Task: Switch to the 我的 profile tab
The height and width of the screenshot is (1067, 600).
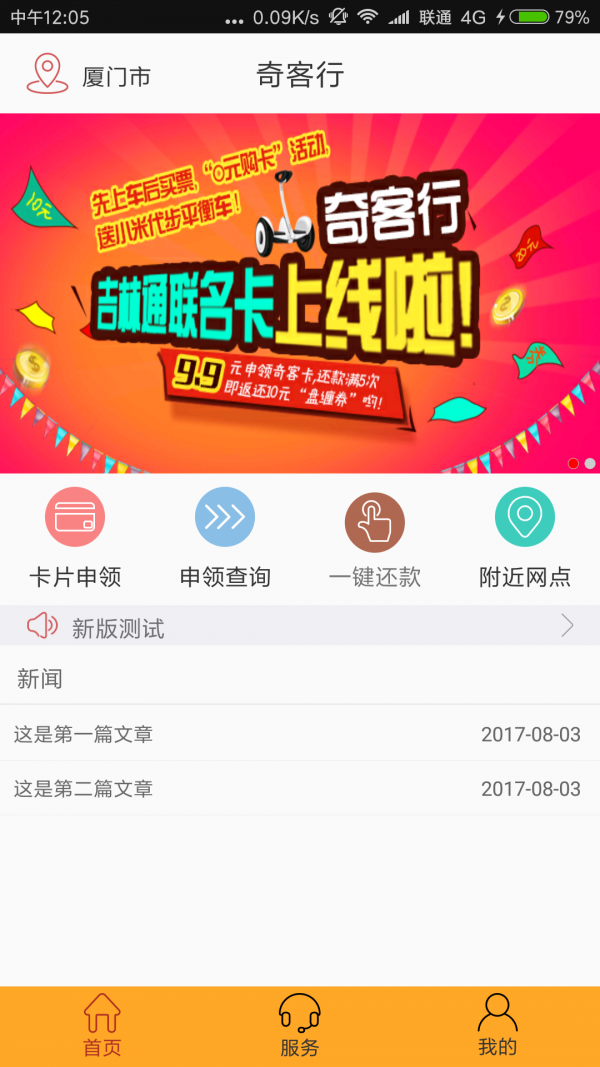Action: click(x=497, y=1026)
